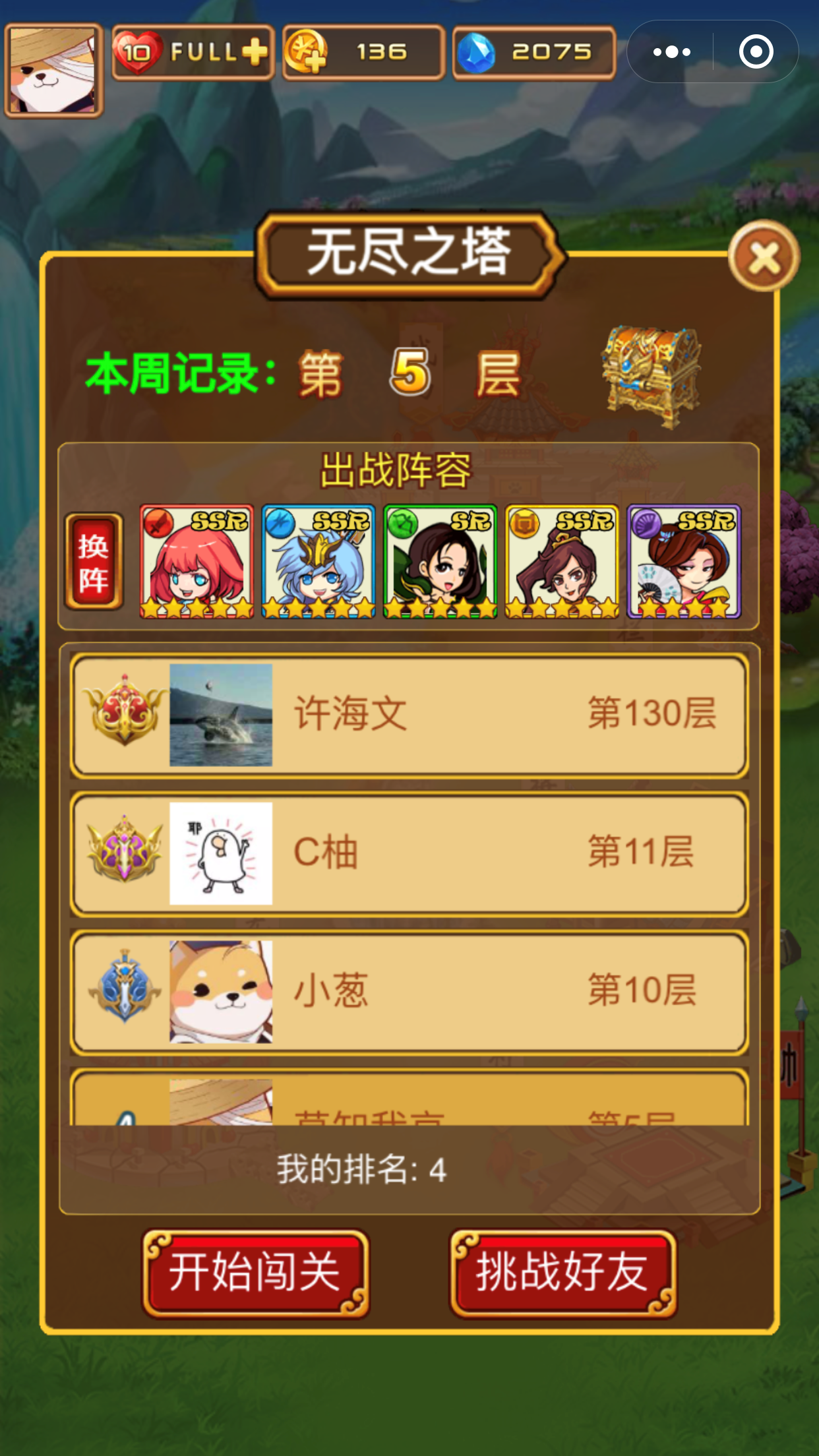Tap 挑战好友 to challenge a friend
Screen dimensions: 819x1456
tap(562, 1273)
